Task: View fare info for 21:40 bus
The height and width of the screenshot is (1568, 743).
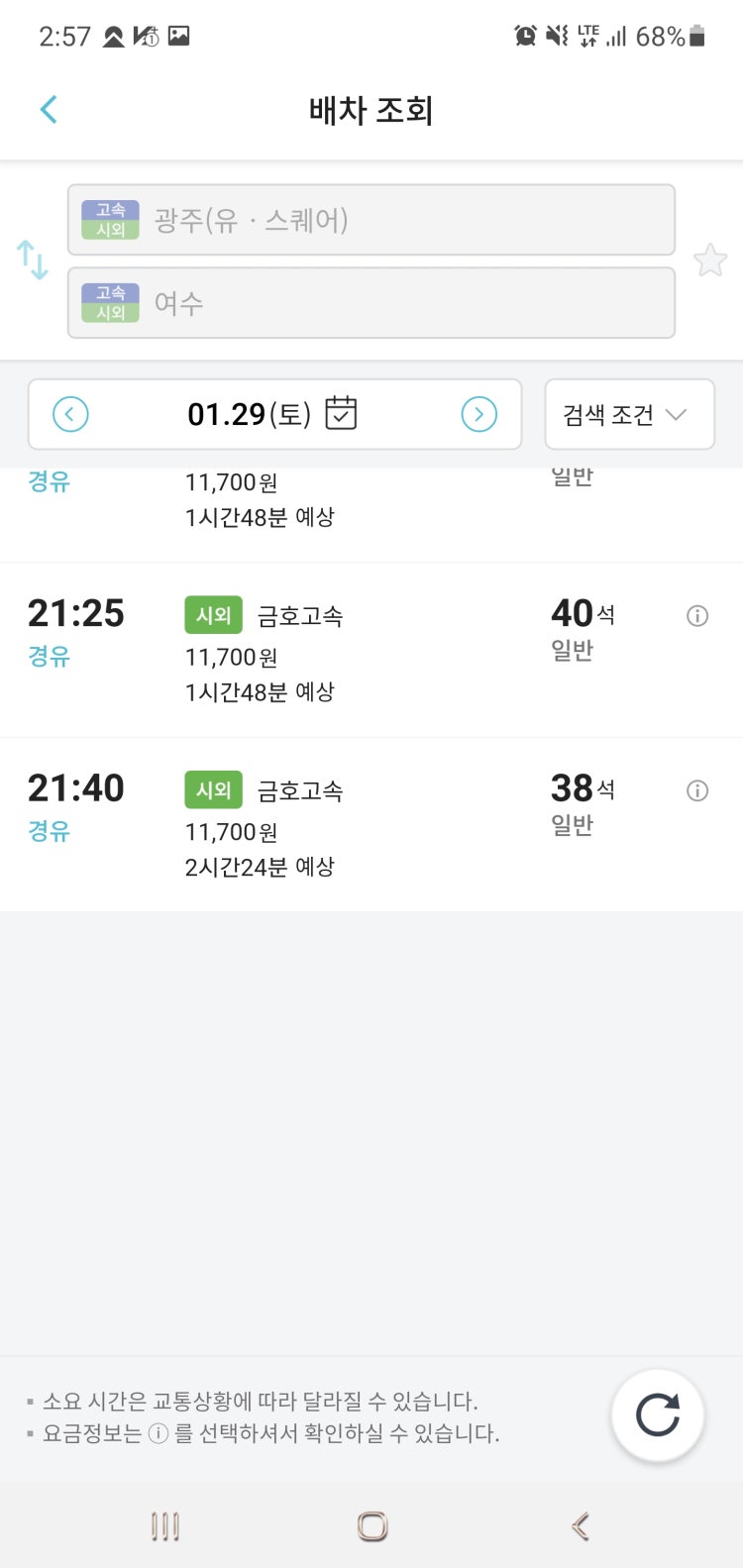Action: [x=697, y=790]
